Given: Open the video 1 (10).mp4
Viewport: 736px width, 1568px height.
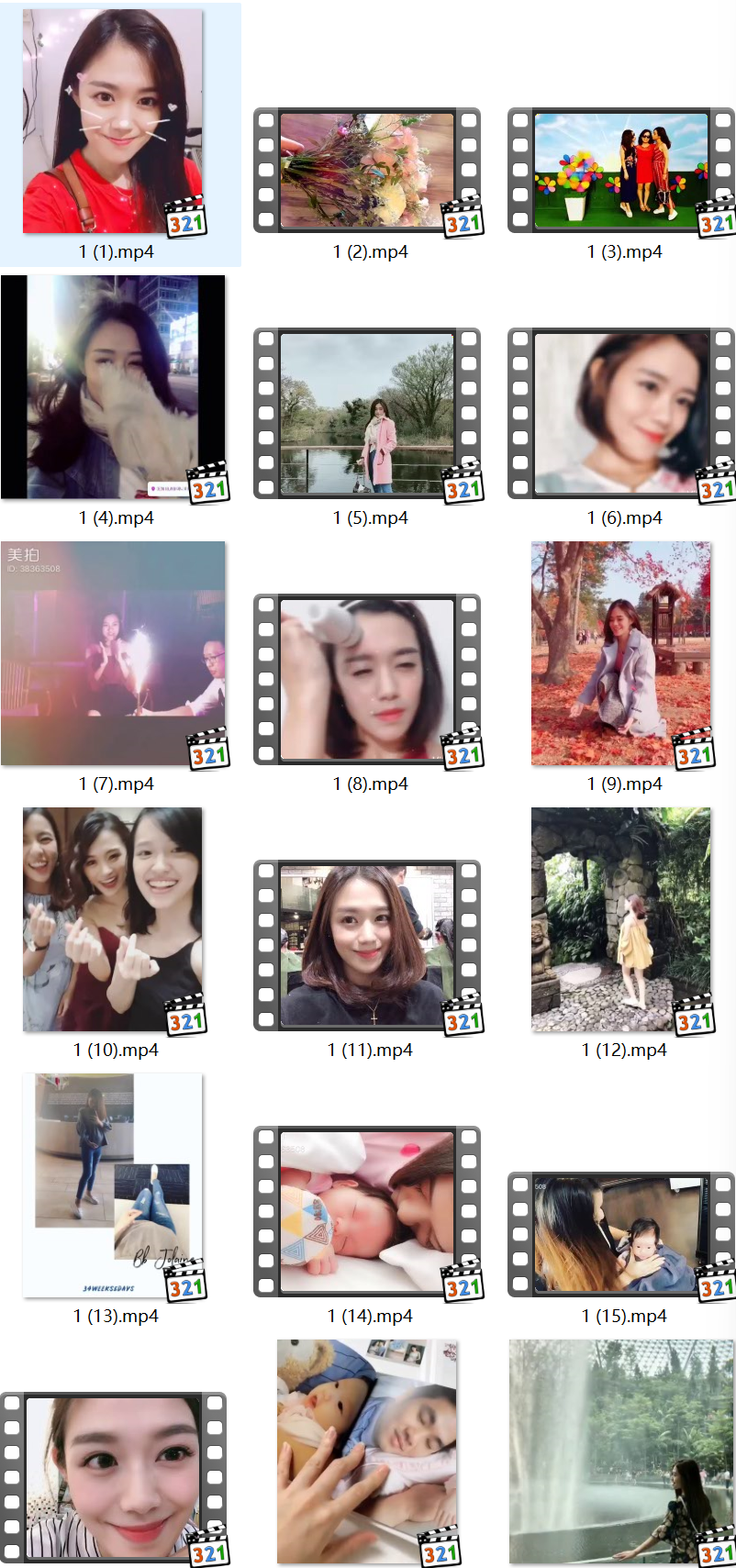Looking at the screenshot, I should 113,919.
